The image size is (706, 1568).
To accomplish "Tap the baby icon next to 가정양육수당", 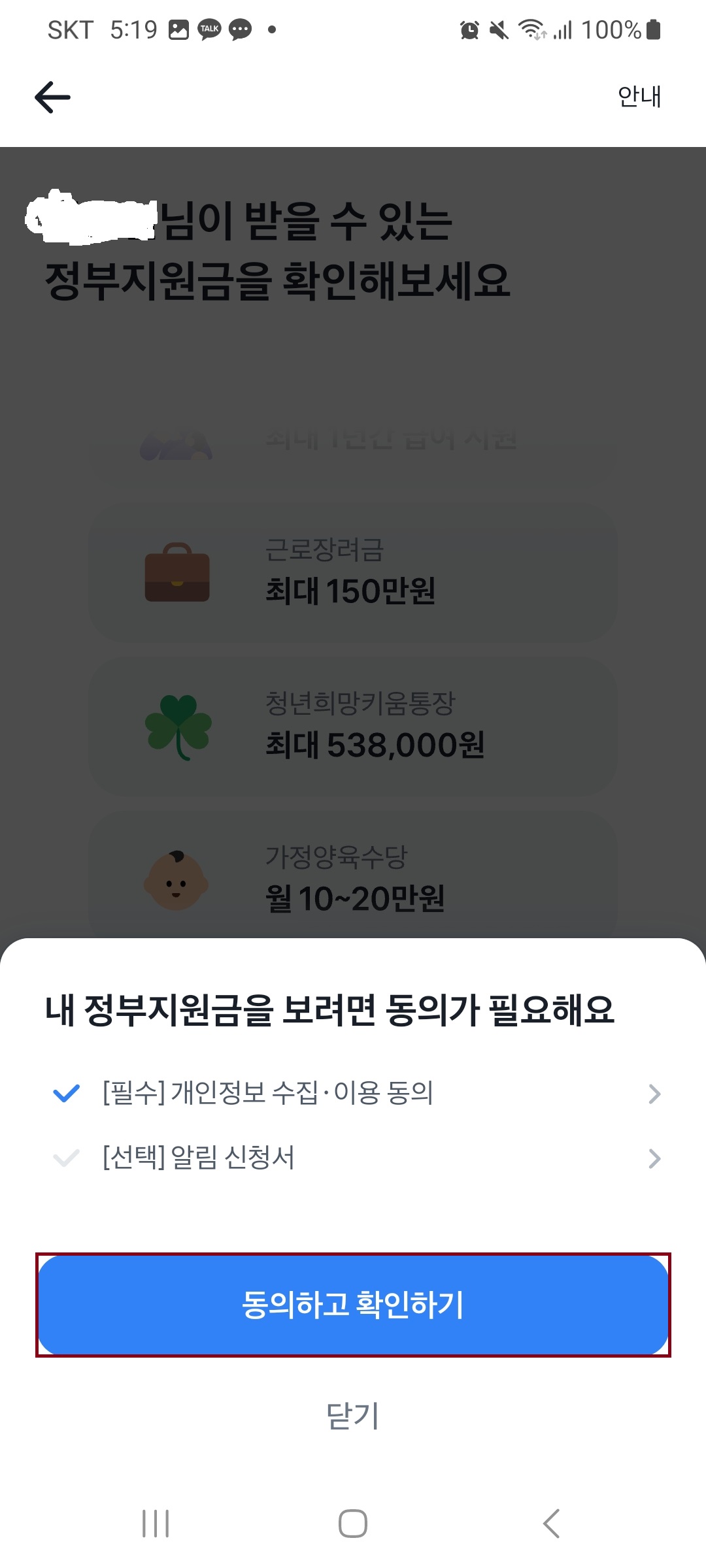I will [x=174, y=881].
